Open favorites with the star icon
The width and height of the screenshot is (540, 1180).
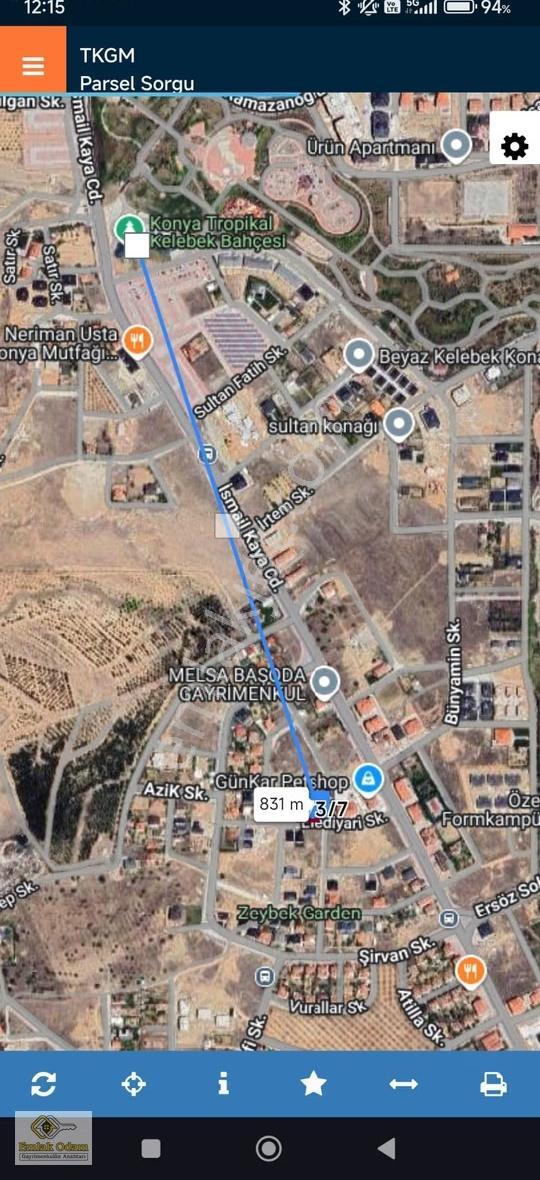[314, 1084]
